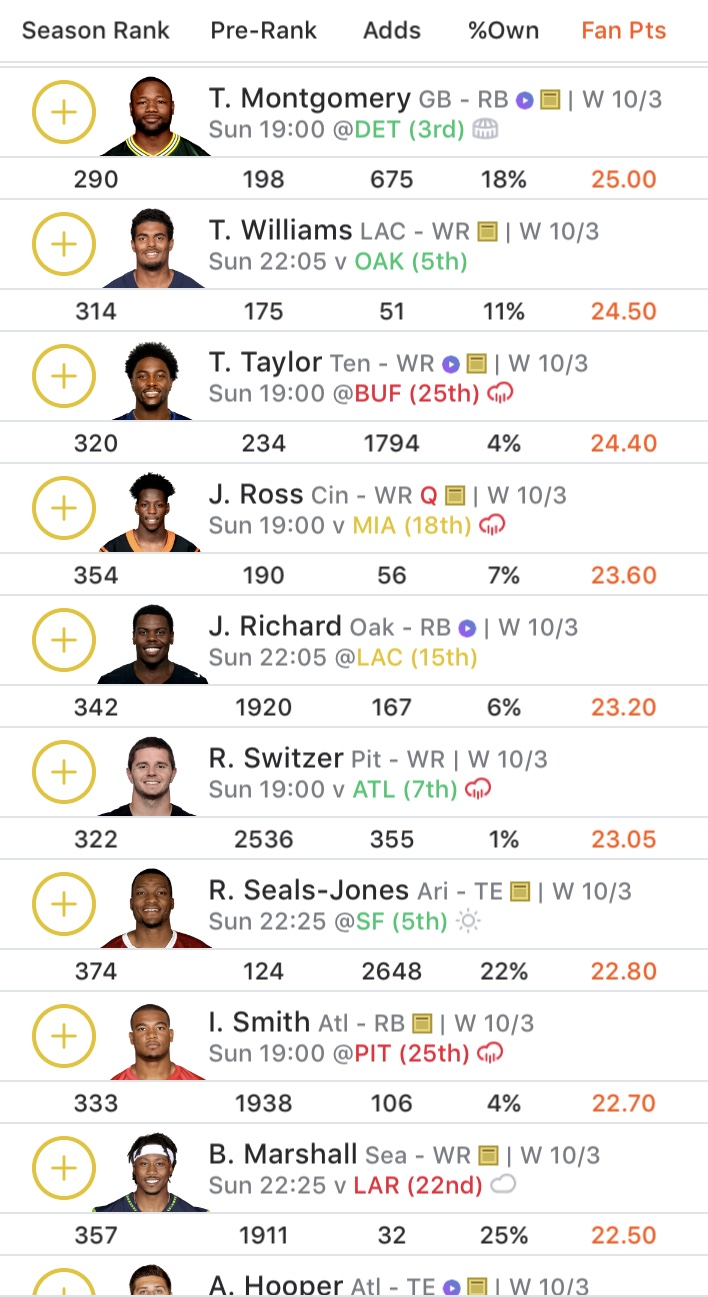708x1297 pixels.
Task: Sort players by Season Rank
Action: point(96,30)
